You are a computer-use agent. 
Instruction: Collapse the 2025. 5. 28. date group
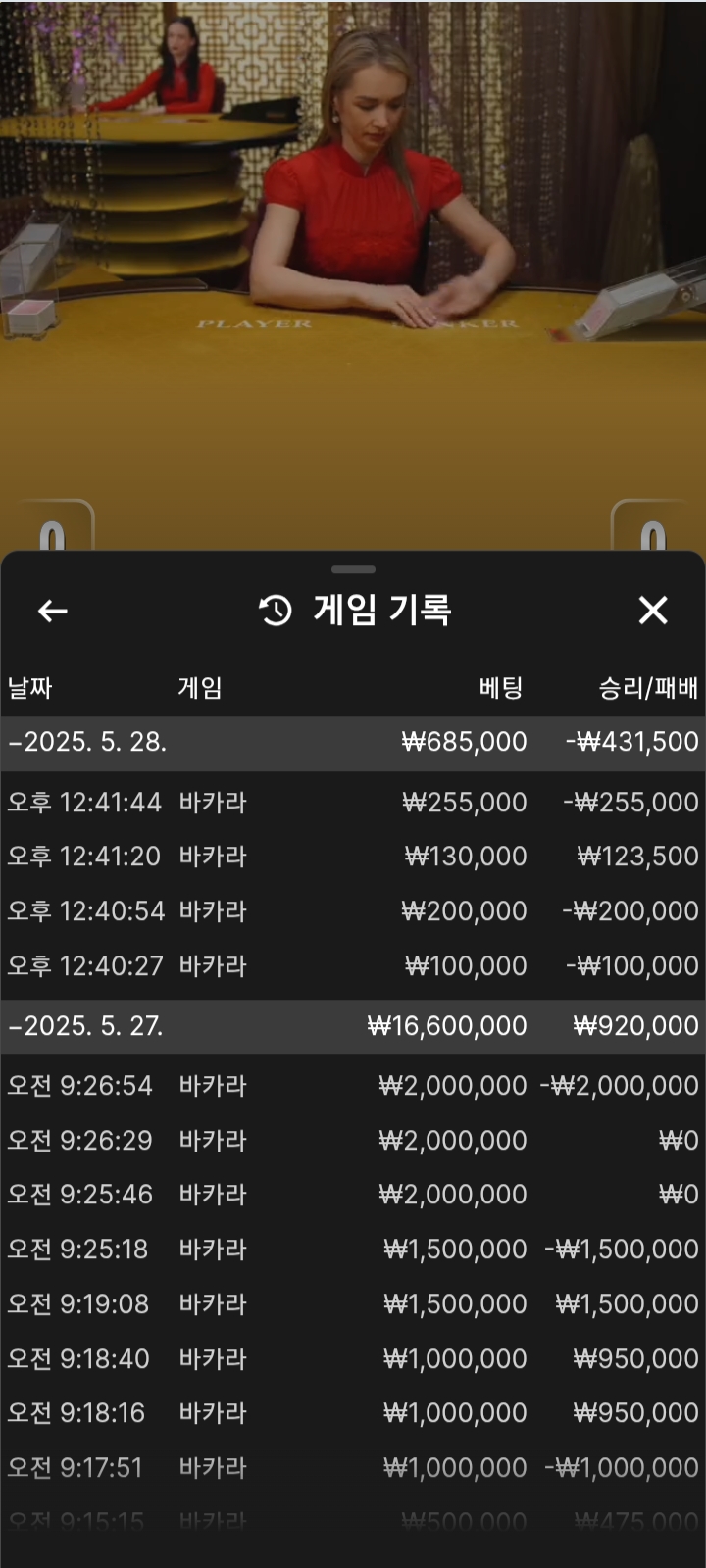[353, 742]
